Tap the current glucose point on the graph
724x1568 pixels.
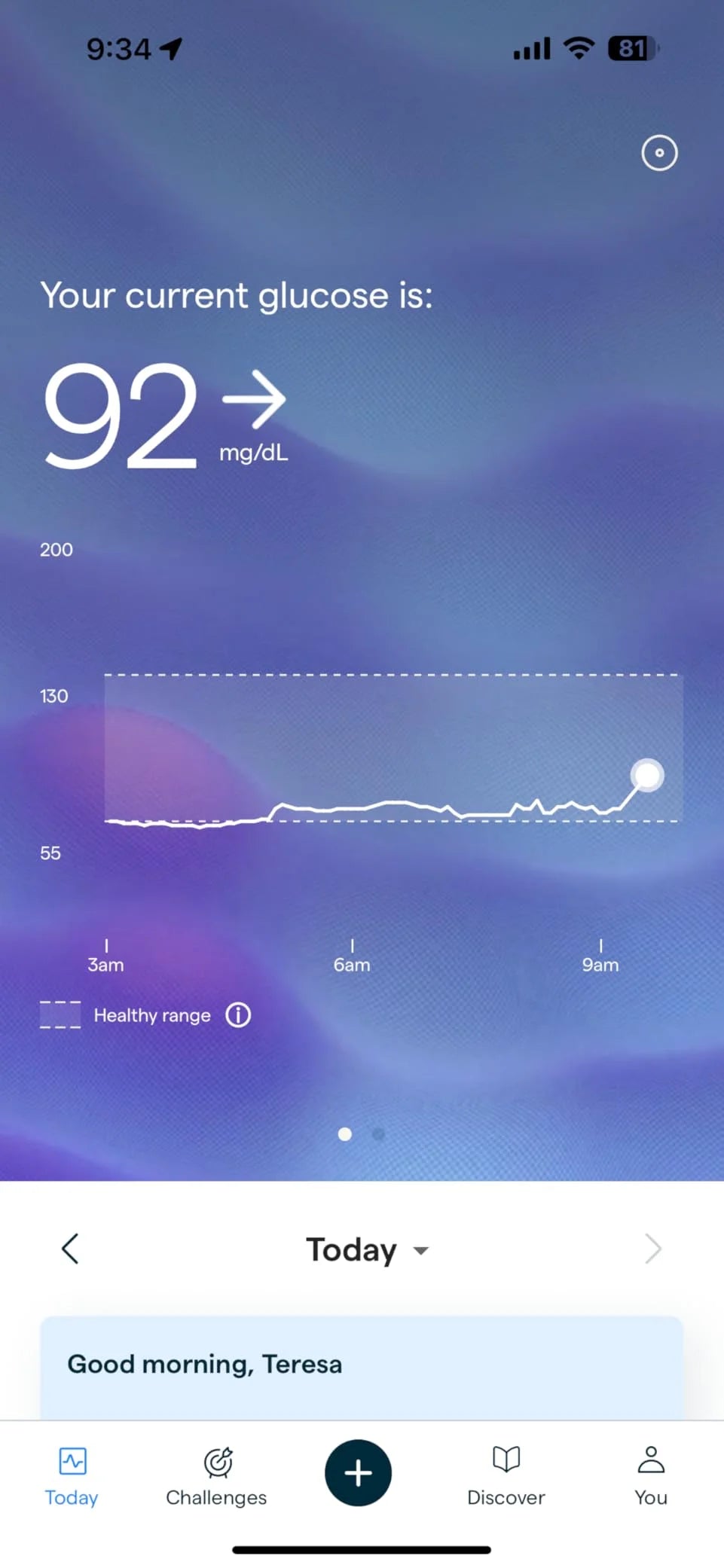point(647,775)
